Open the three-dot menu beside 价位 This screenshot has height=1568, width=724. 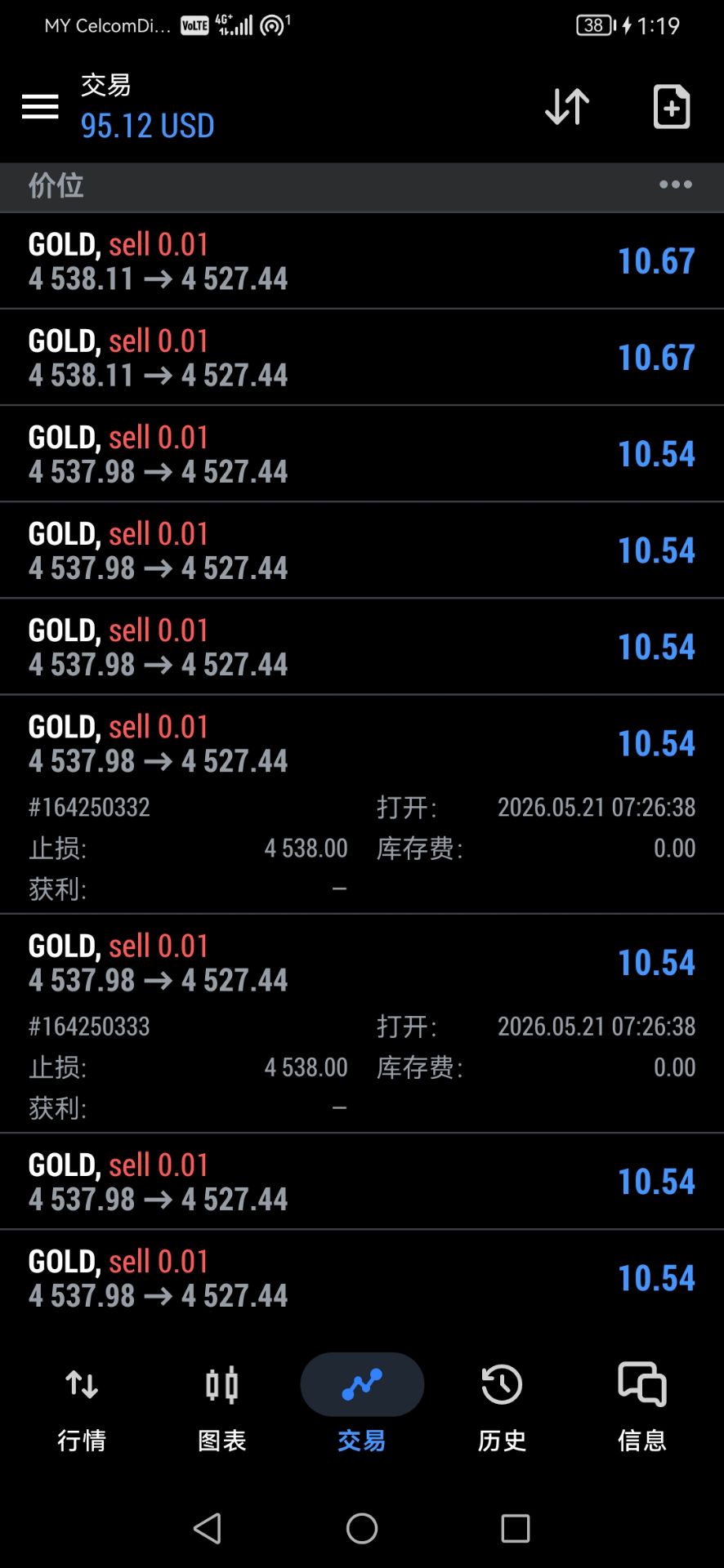tap(676, 185)
